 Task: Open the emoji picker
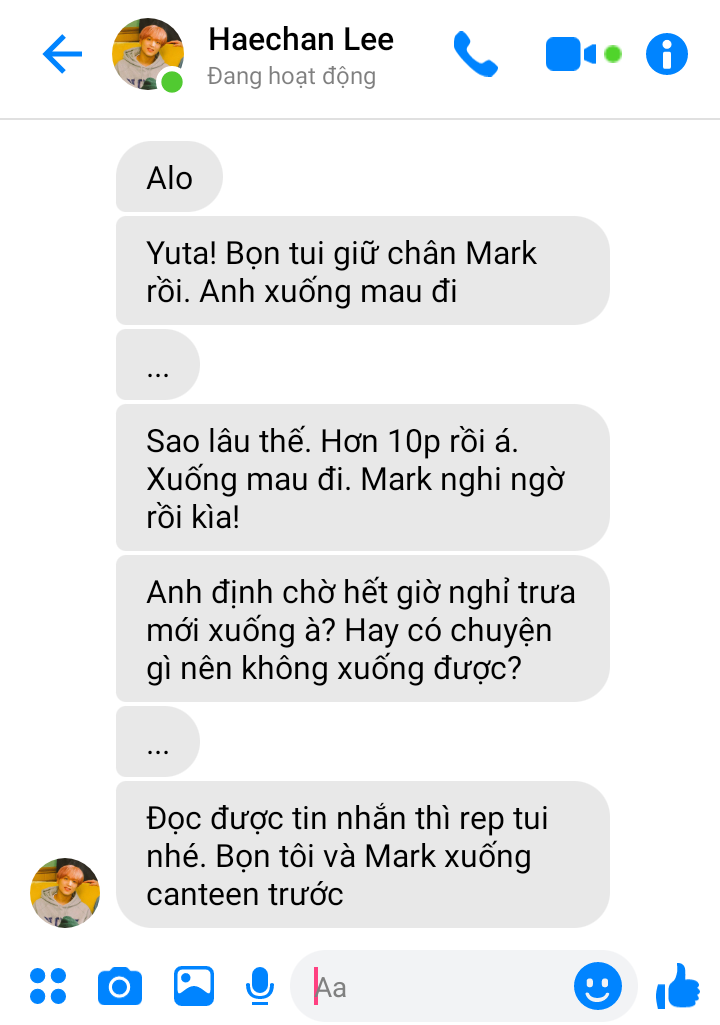click(x=597, y=988)
